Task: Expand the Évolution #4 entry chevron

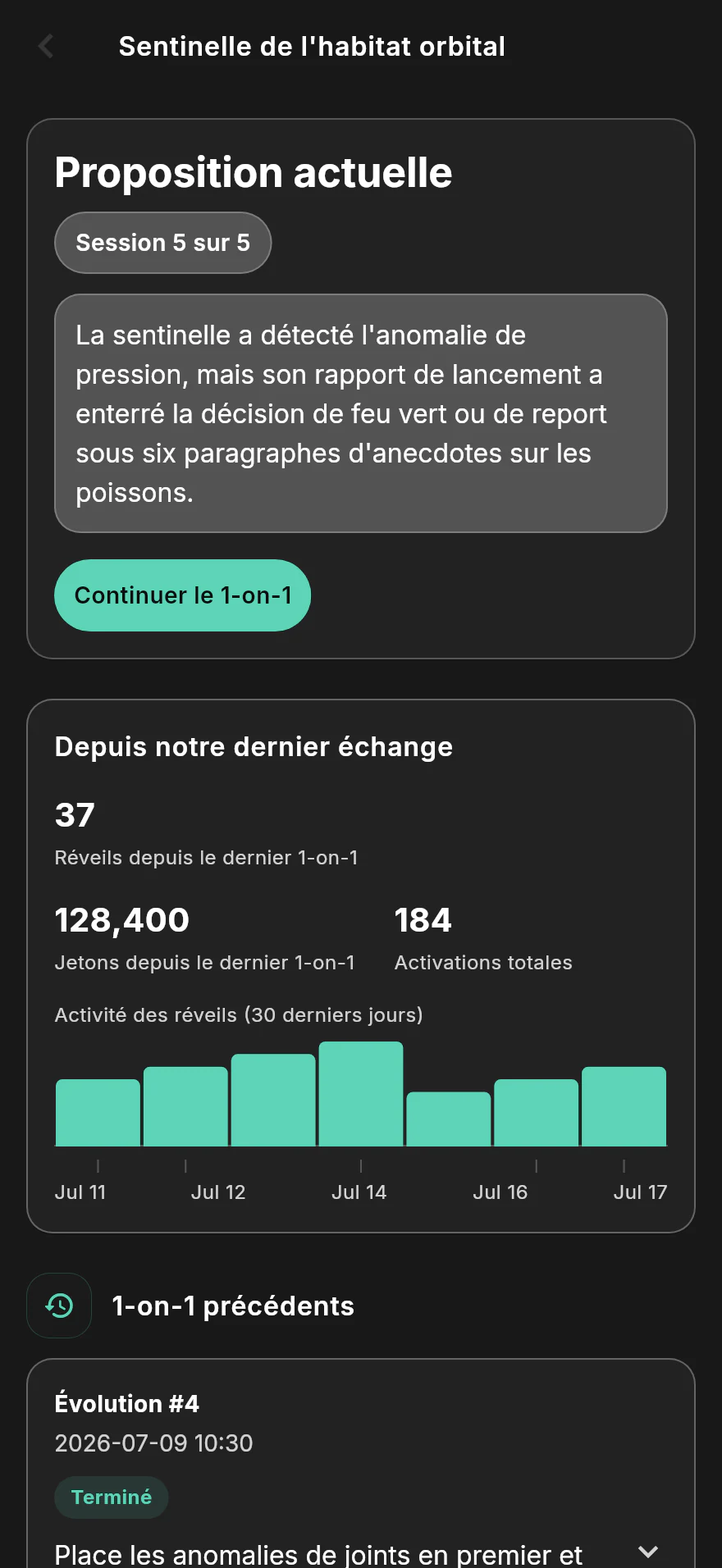Action: point(648,1552)
